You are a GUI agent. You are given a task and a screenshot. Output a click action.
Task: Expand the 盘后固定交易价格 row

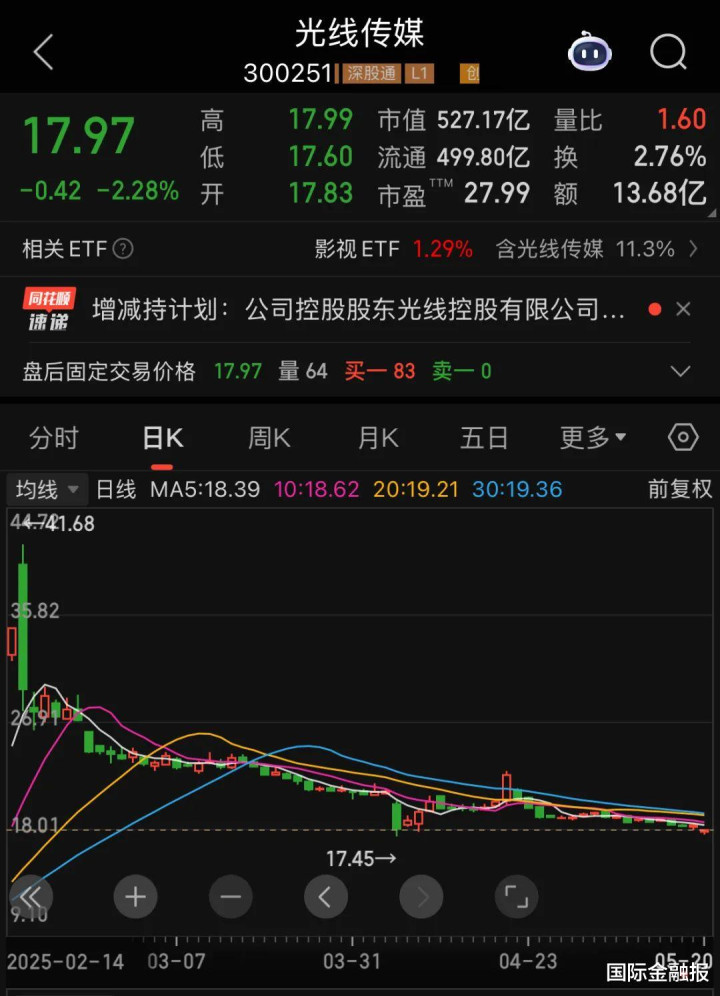[x=680, y=371]
